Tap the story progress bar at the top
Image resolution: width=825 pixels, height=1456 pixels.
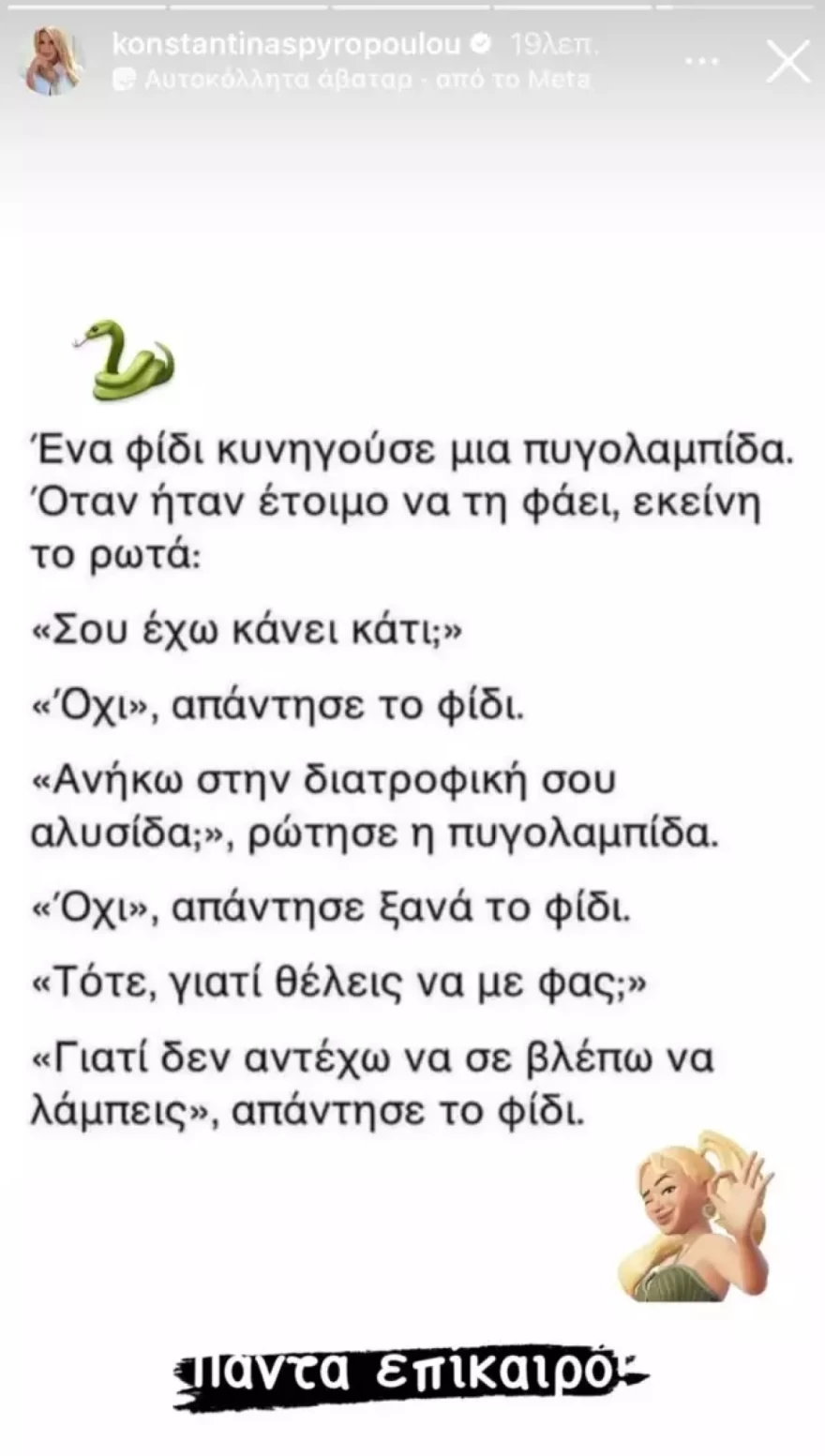412,8
